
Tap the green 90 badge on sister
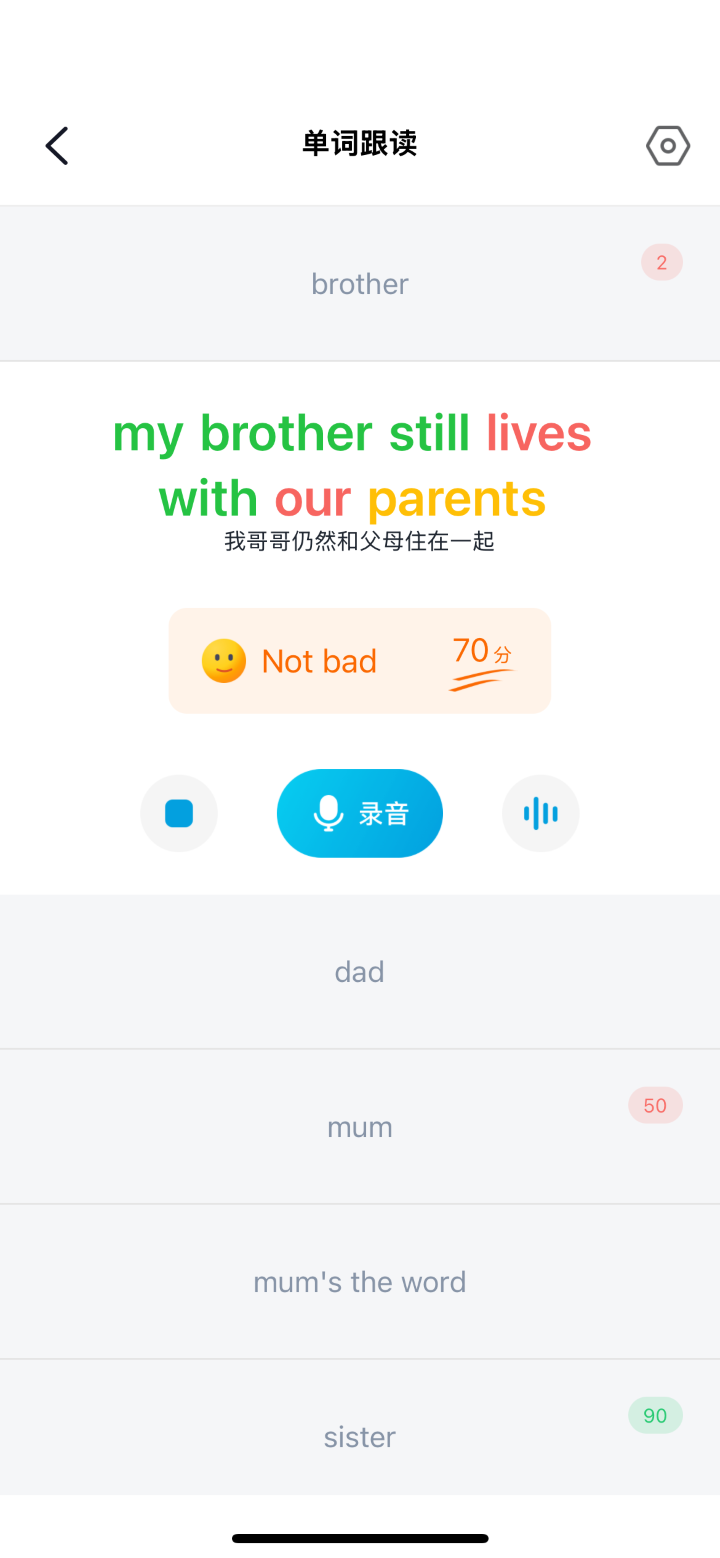click(x=655, y=1415)
